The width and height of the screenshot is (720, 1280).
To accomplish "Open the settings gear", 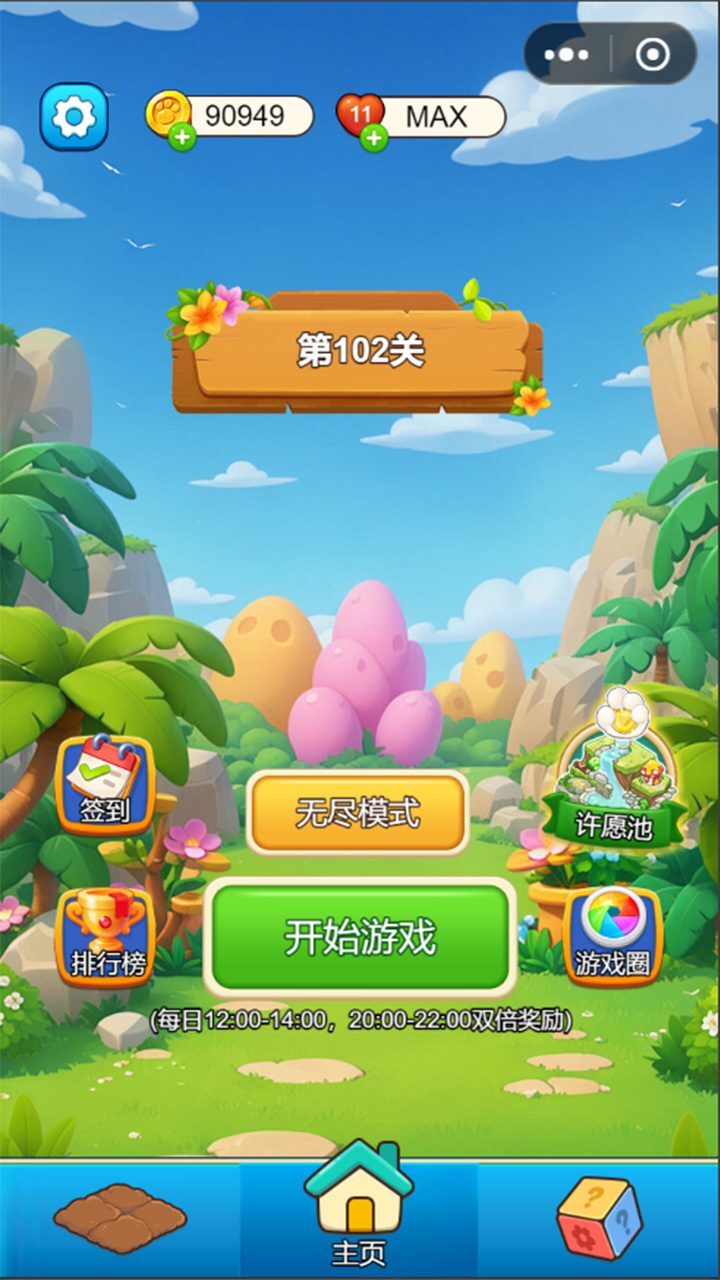I will click(x=73, y=117).
